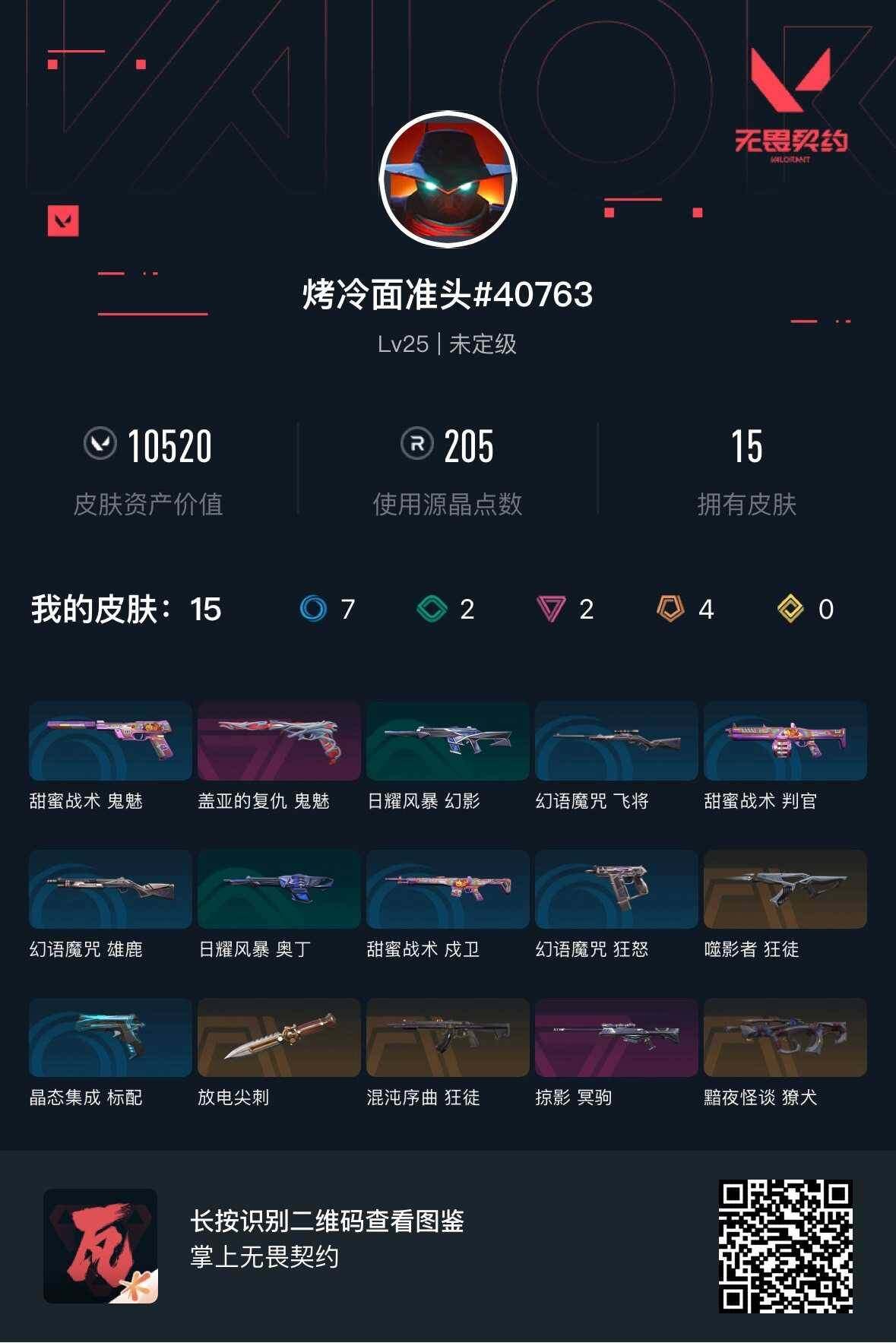Select the 日耀风暴 幻影 skin
This screenshot has height=1343, width=896.
click(x=446, y=741)
